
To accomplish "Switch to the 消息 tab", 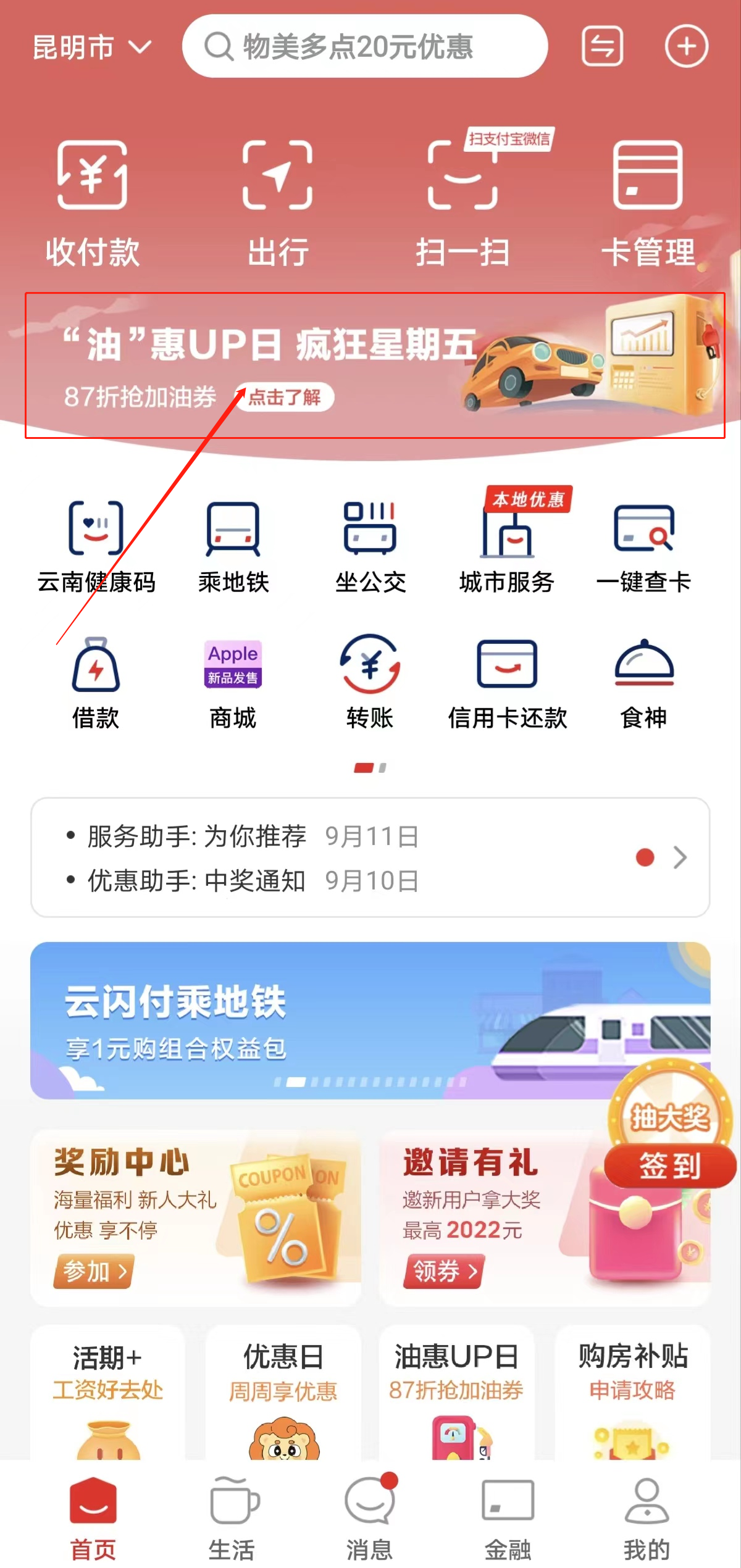I will (370, 1519).
